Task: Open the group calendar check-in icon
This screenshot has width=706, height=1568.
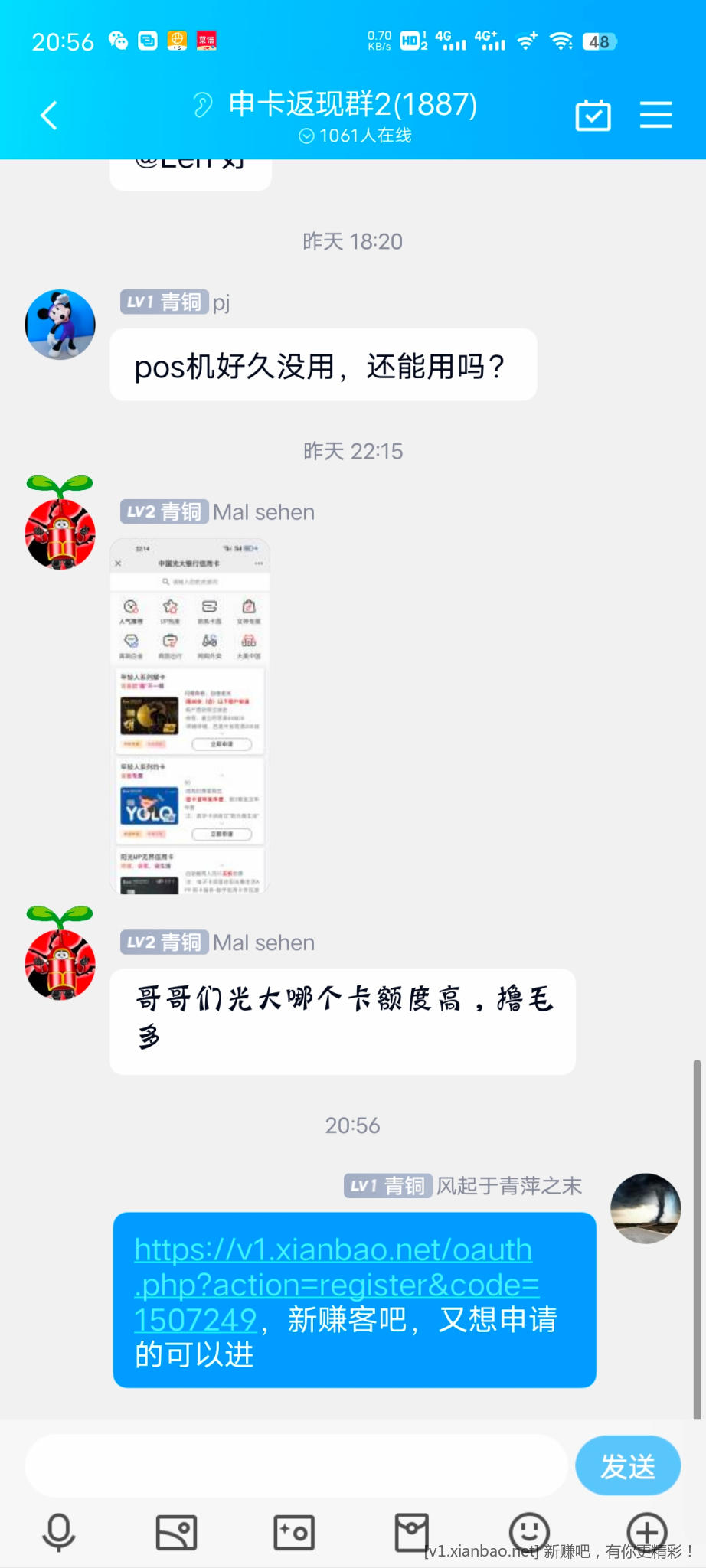Action: (593, 116)
